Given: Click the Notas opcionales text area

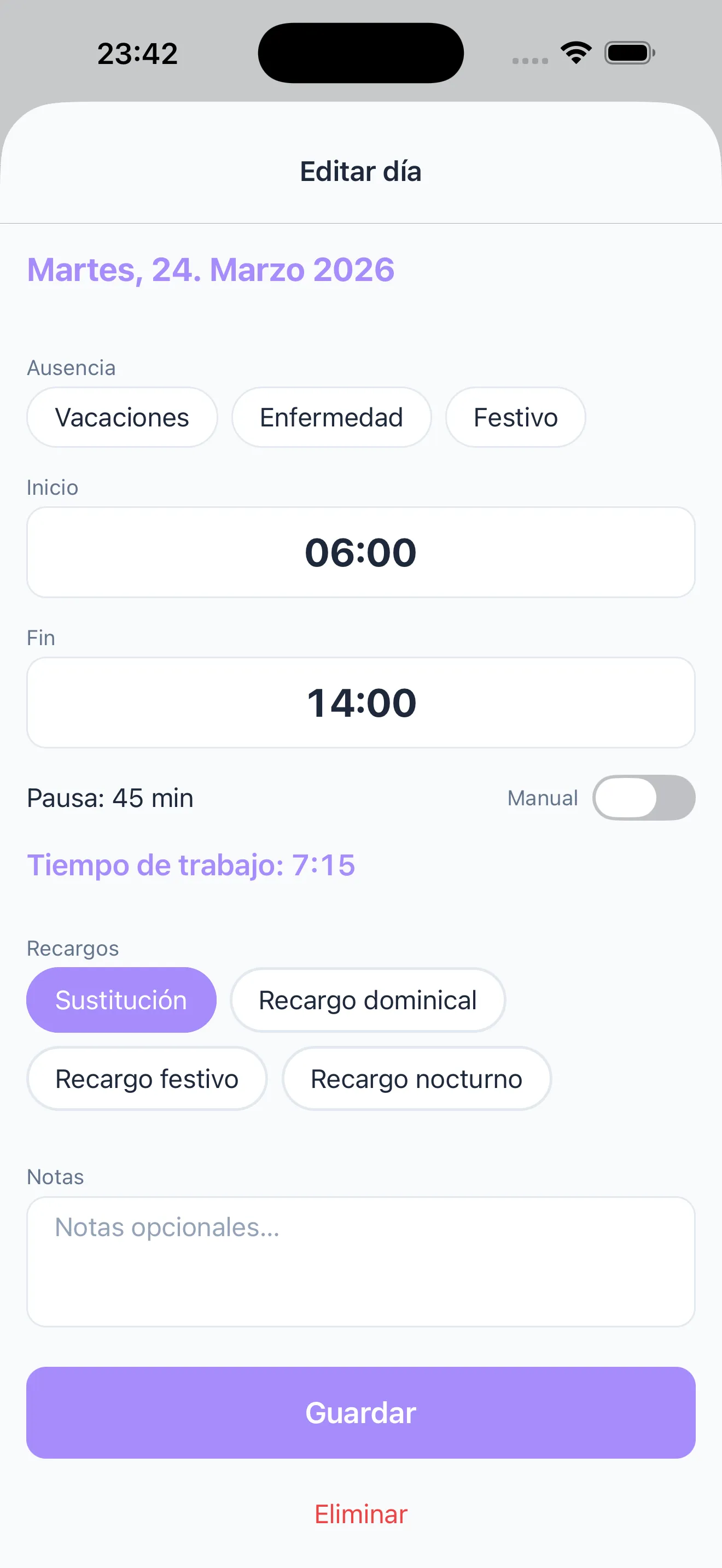Looking at the screenshot, I should [x=360, y=1260].
